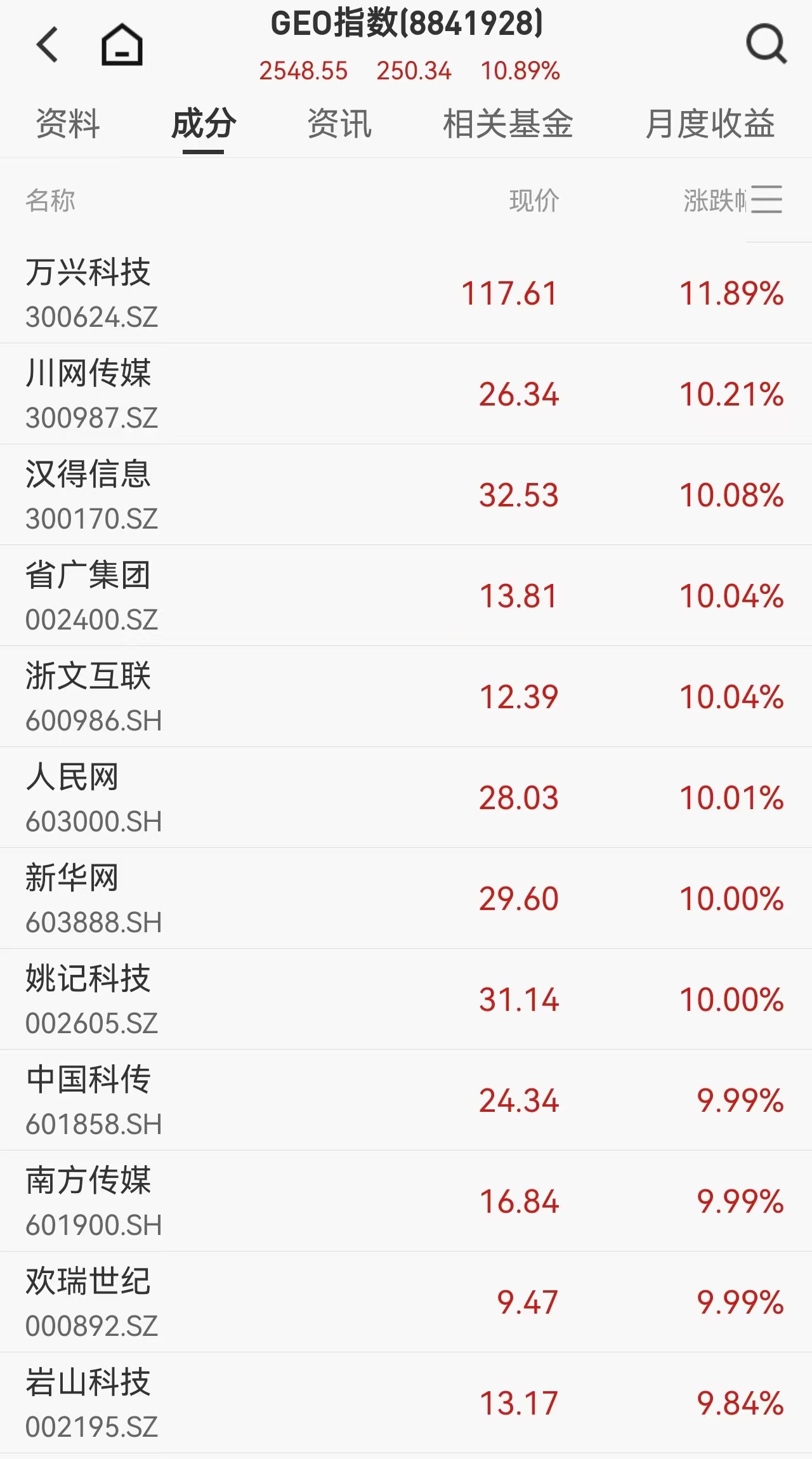Open the column list menu icon

tap(766, 200)
